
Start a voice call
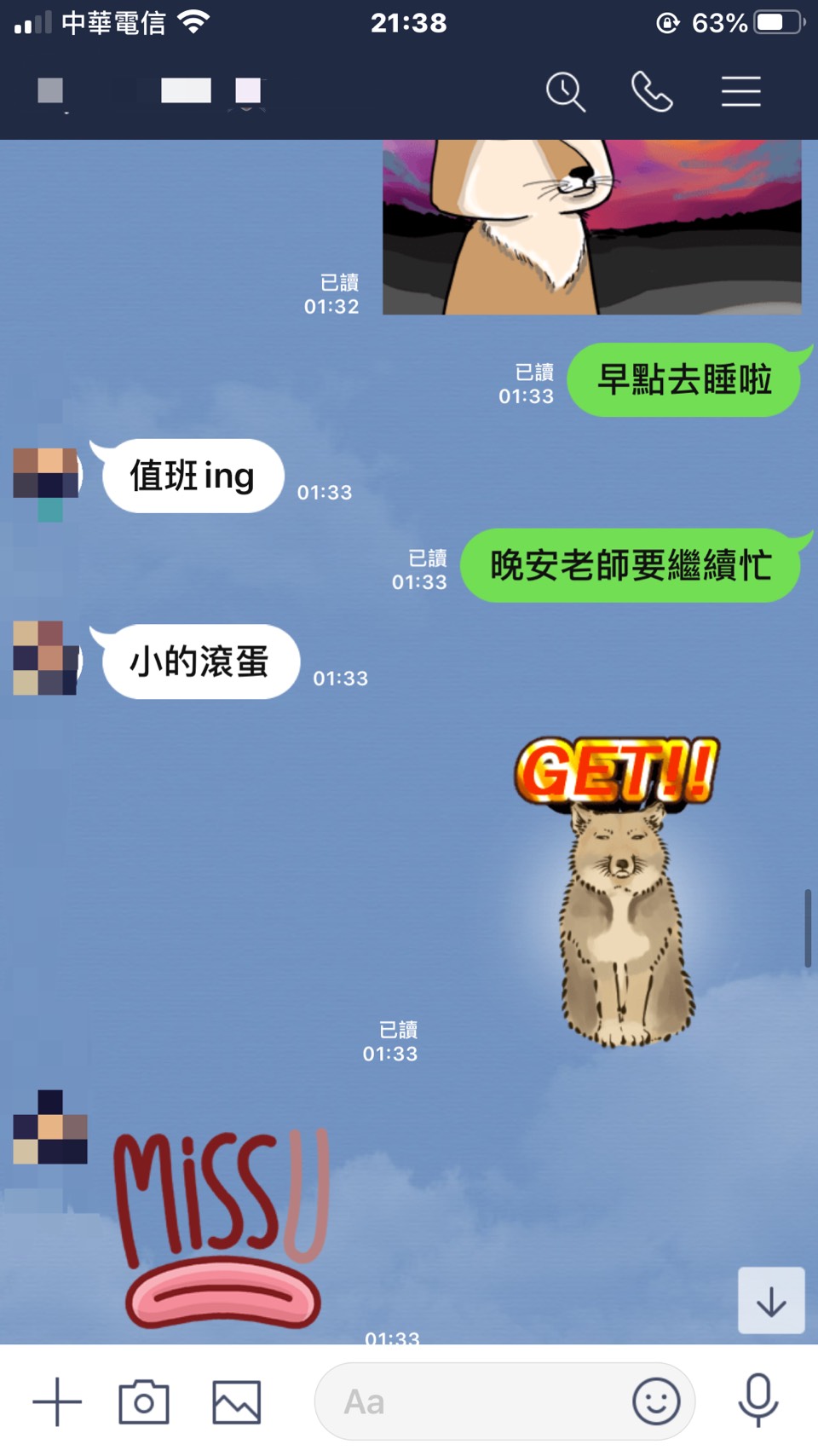tap(652, 92)
